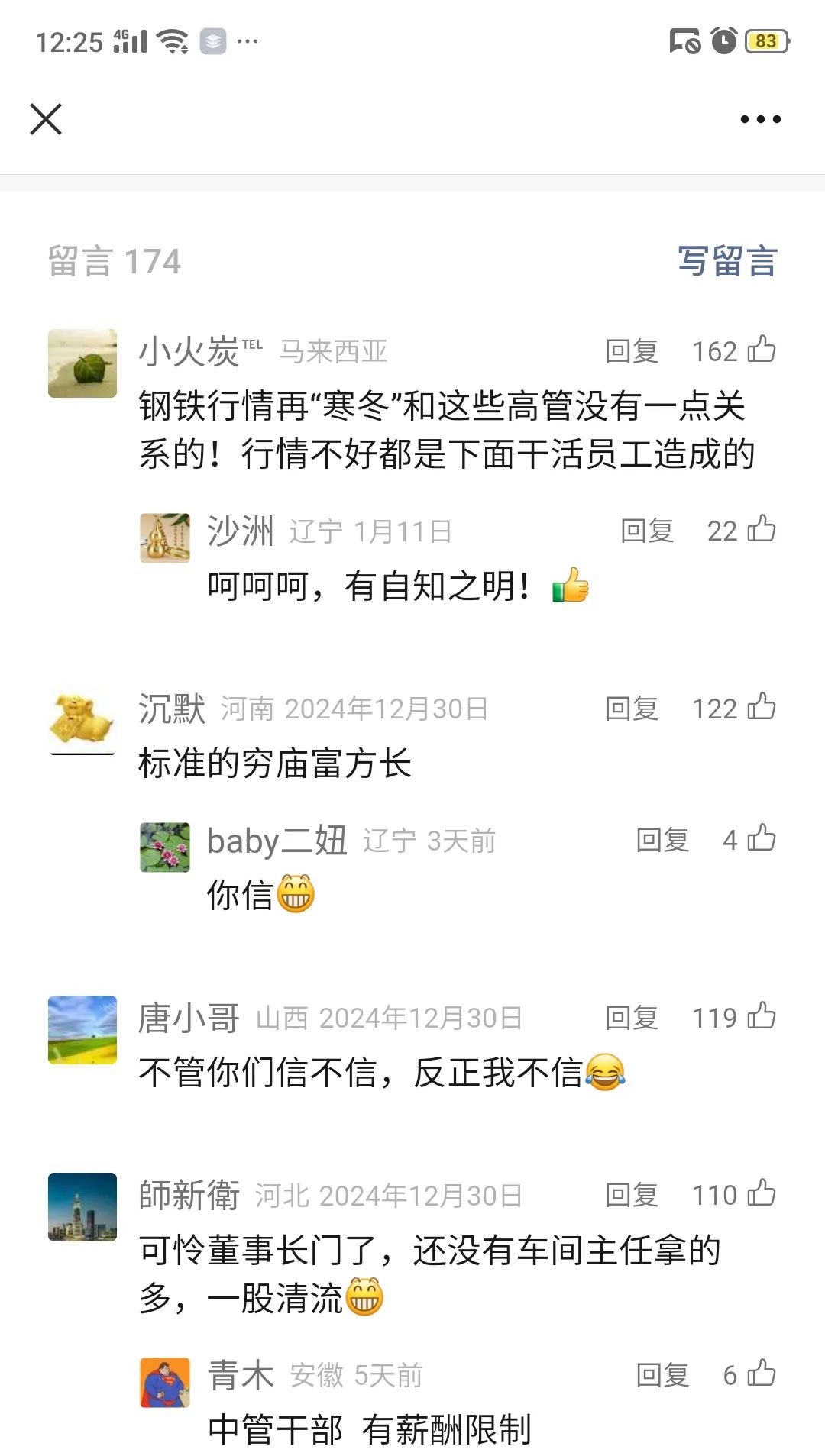825x1456 pixels.
Task: Tap 回复 on 青木's reply
Action: [664, 1372]
